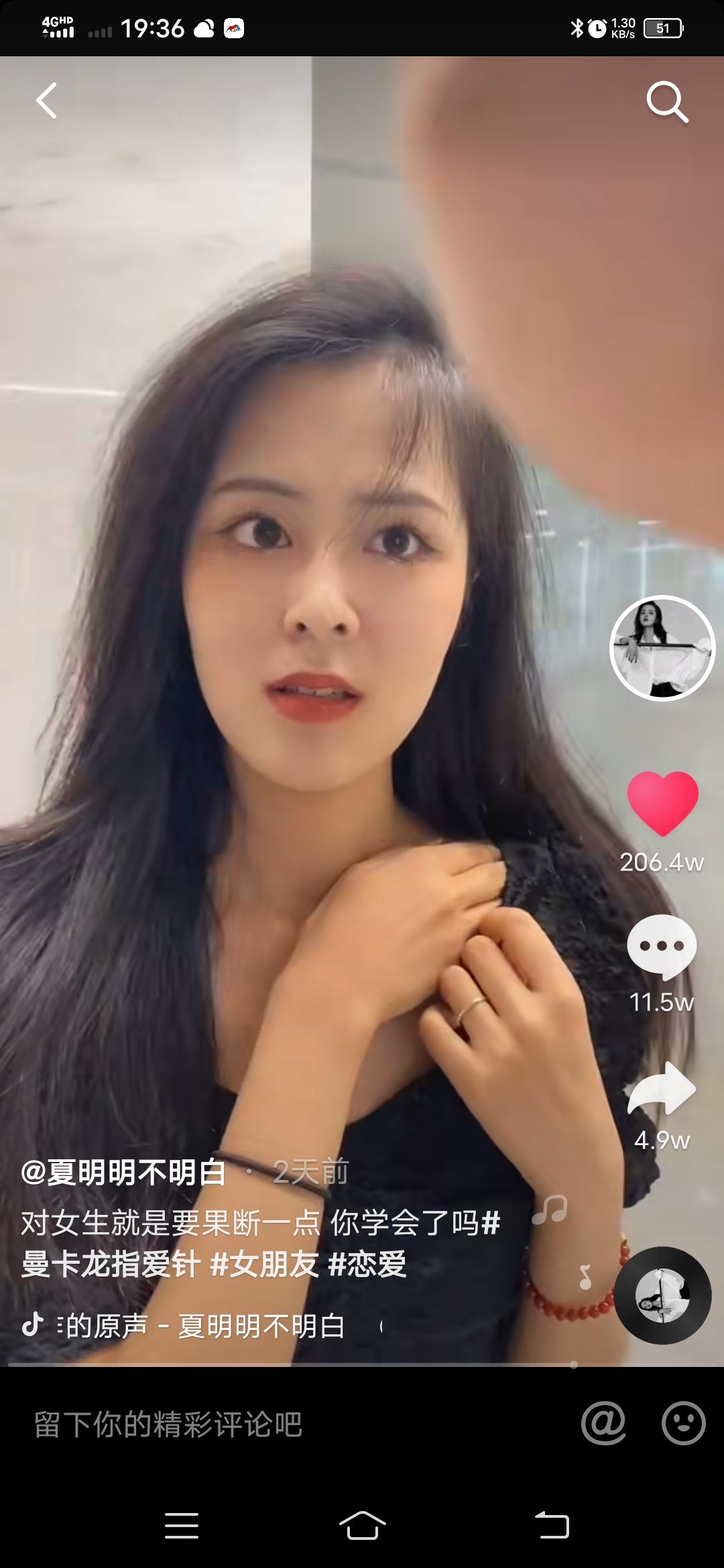Open the emoji picker smiley icon

tap(683, 1423)
